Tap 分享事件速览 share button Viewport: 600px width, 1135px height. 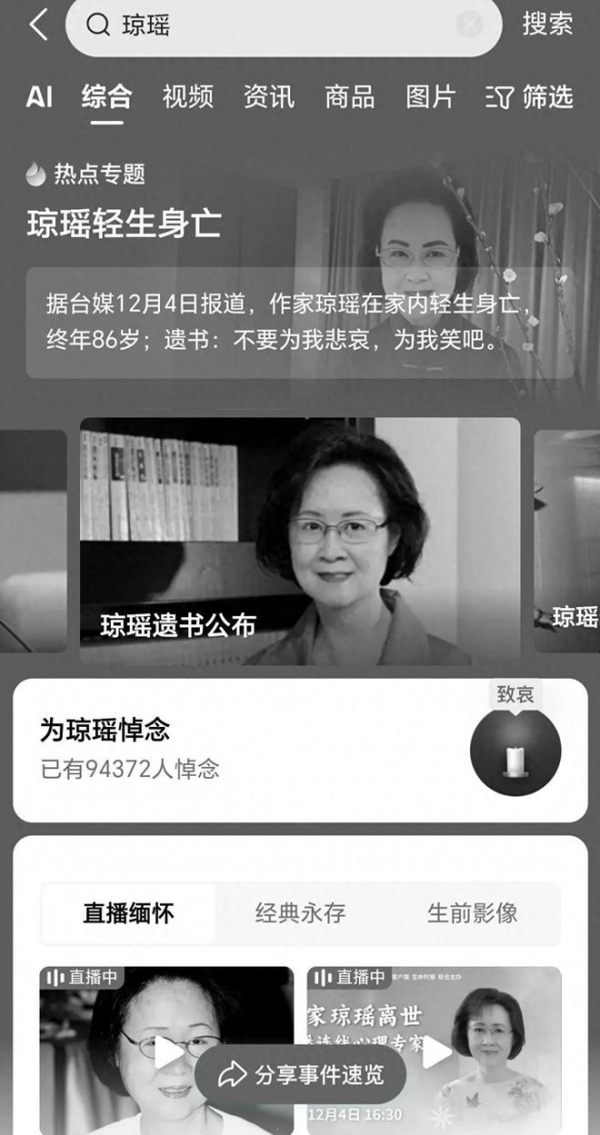(x=301, y=1075)
